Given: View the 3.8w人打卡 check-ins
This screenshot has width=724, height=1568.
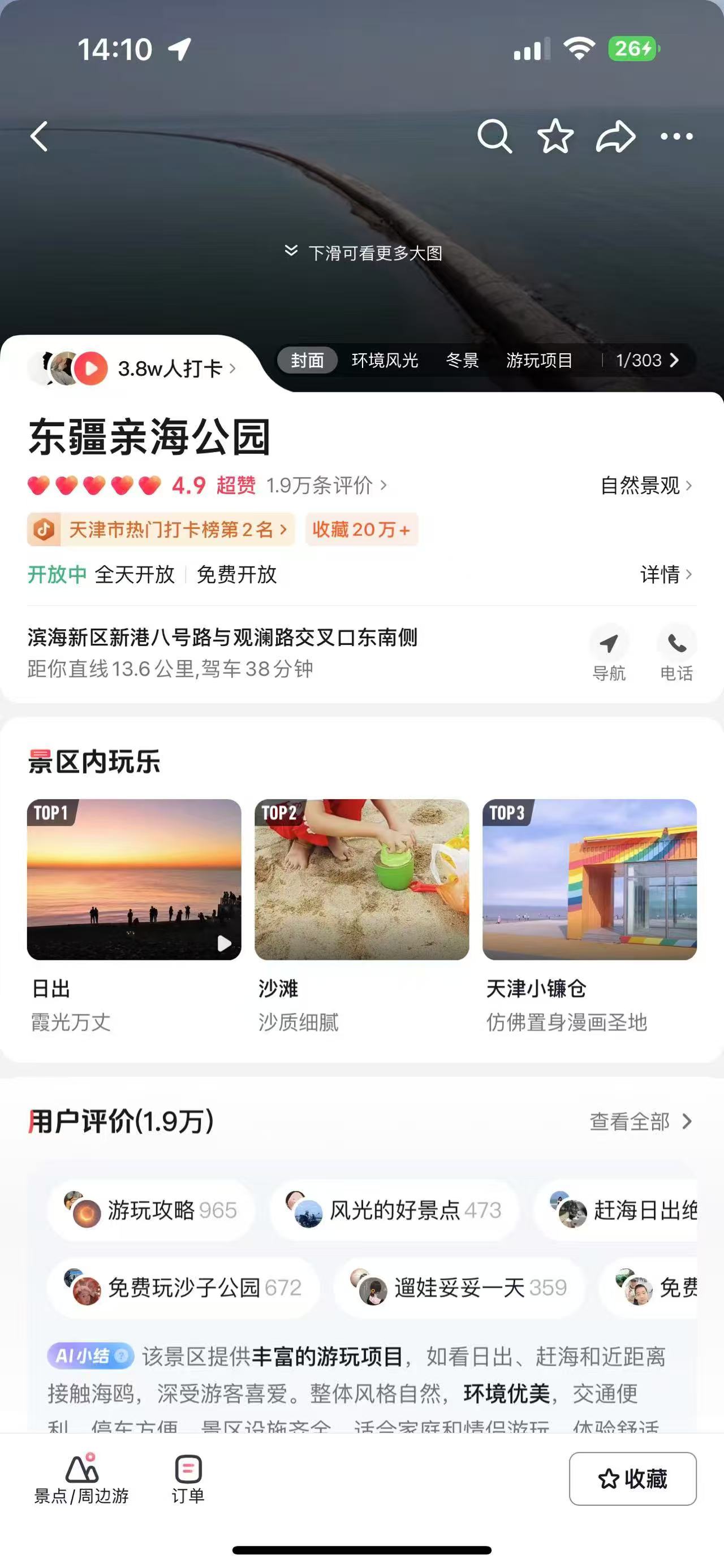Looking at the screenshot, I should [170, 369].
